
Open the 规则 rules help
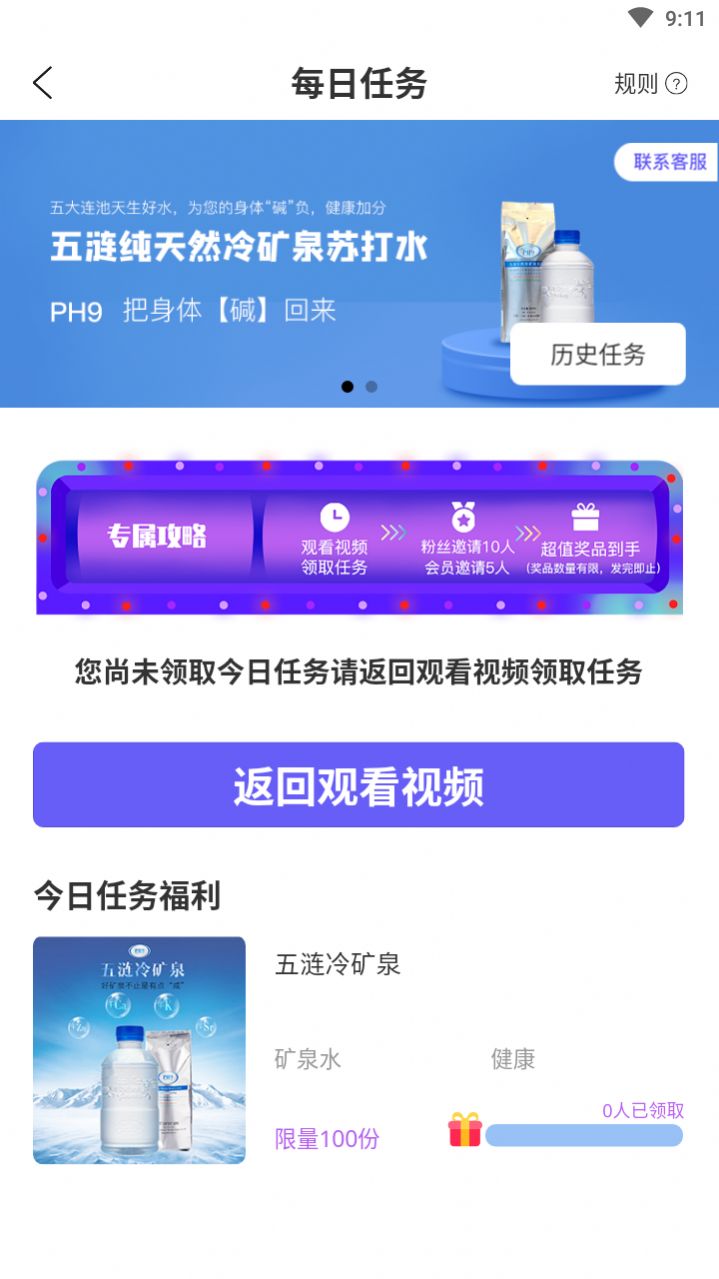(x=650, y=84)
